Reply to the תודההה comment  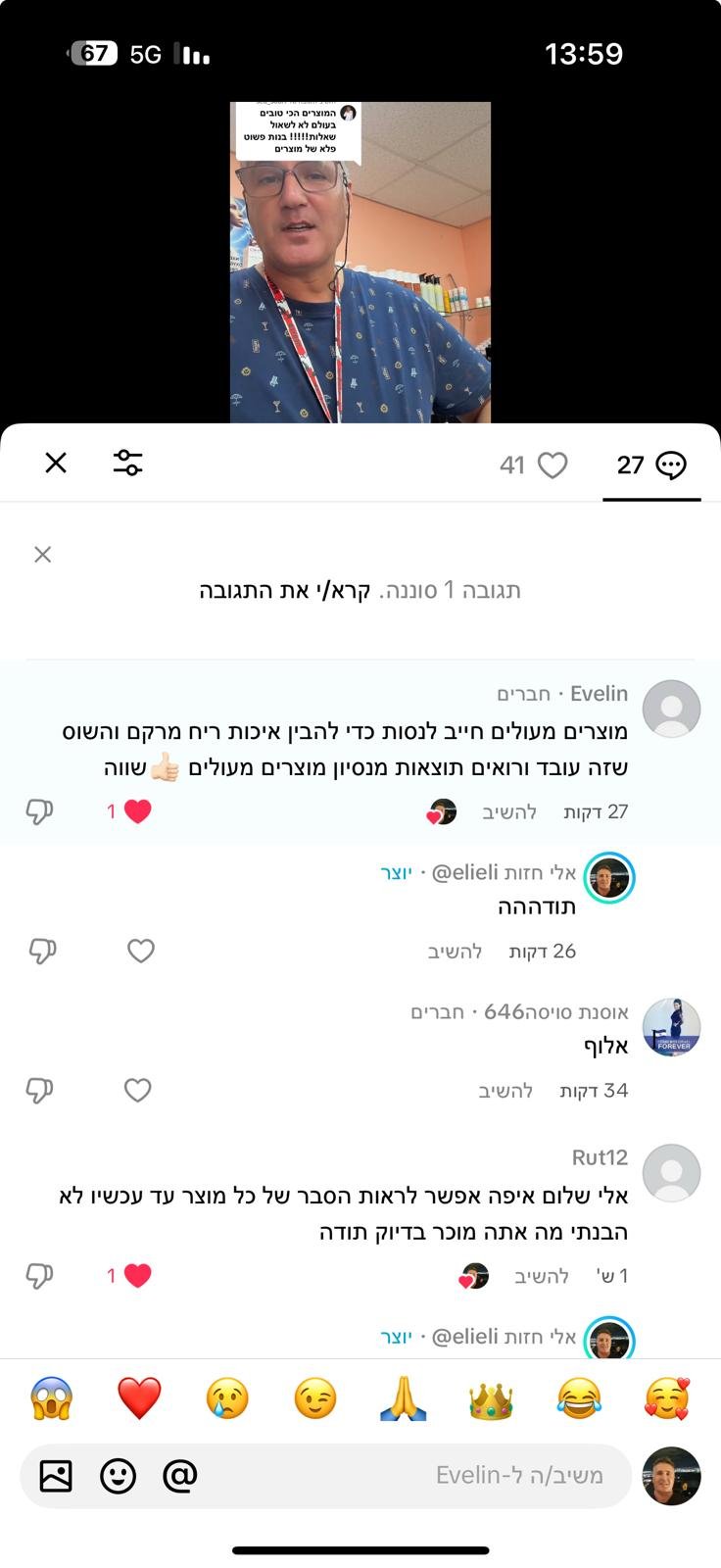tap(455, 951)
